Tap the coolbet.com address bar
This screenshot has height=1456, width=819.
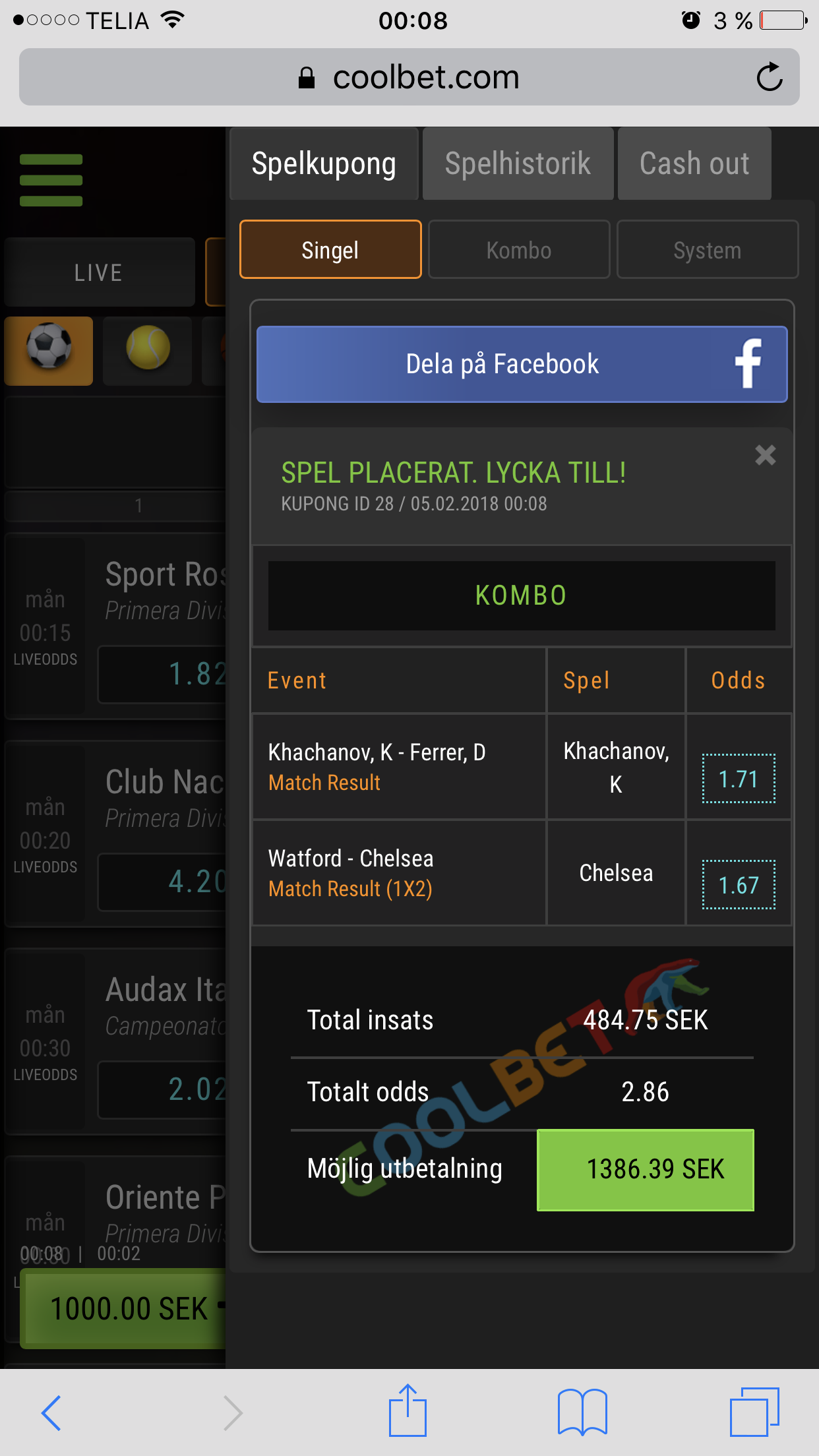[x=409, y=77]
